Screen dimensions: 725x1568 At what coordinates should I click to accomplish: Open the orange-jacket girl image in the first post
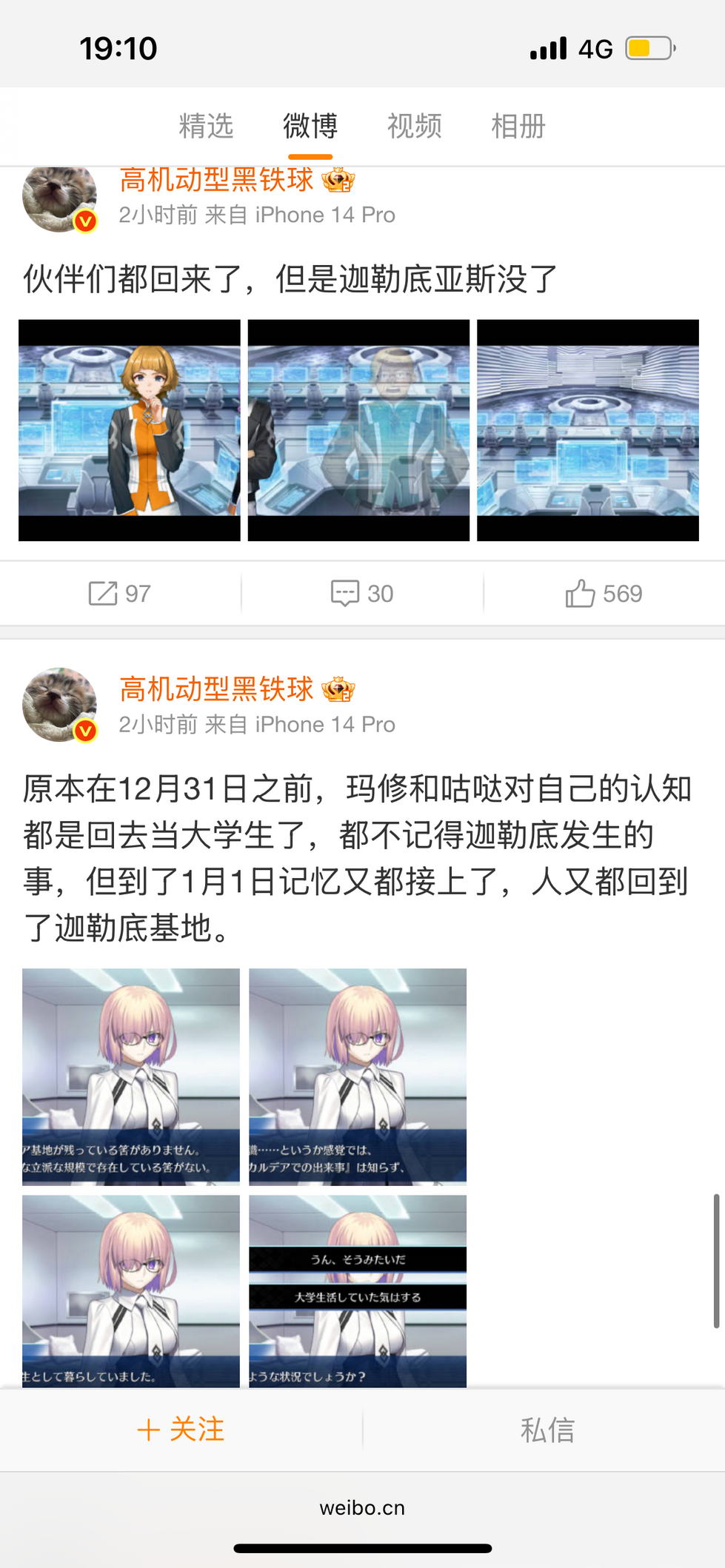(130, 430)
